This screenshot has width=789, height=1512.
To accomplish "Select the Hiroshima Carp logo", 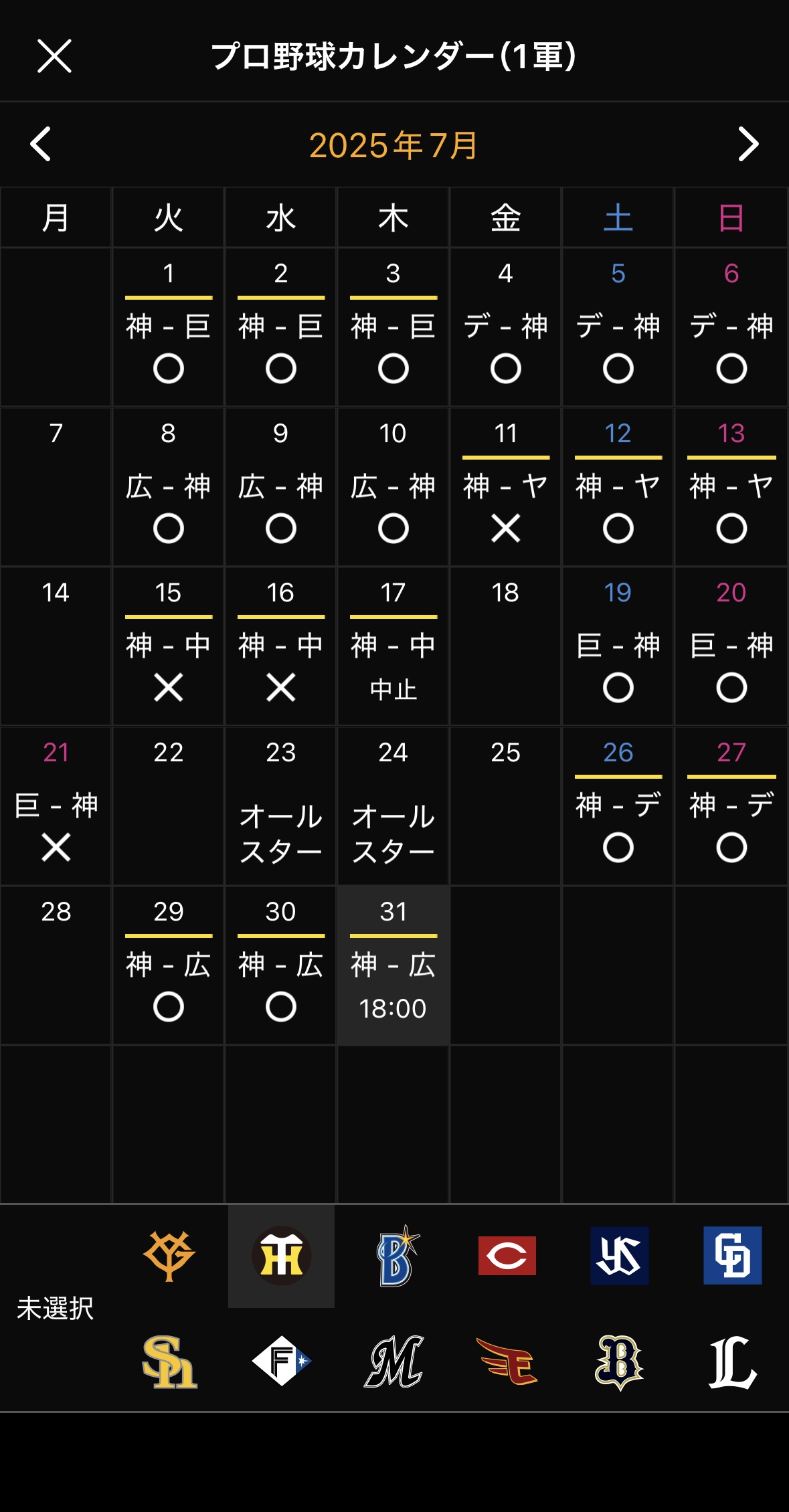I will coord(507,1256).
